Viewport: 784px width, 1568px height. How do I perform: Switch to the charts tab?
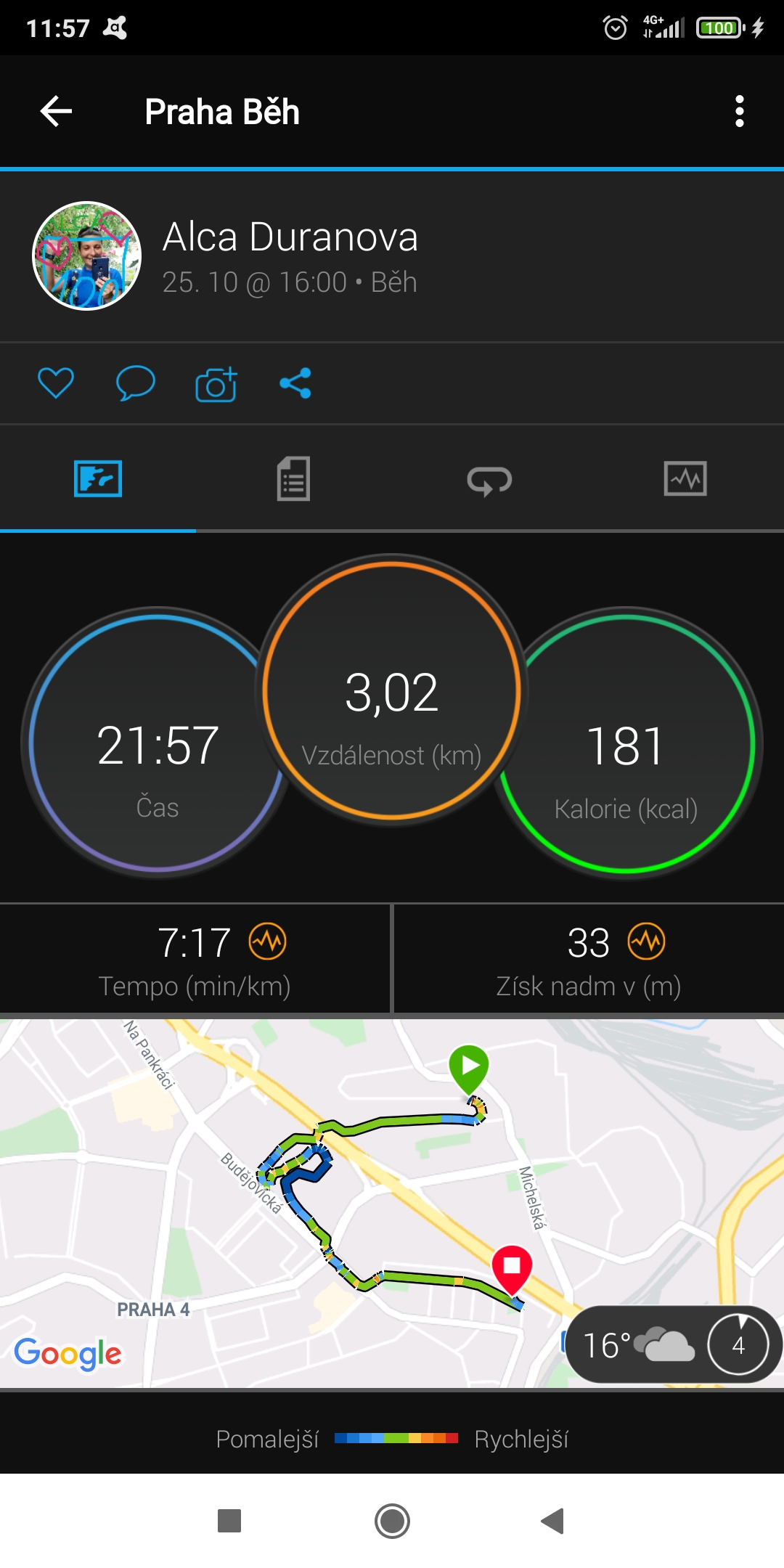[x=685, y=479]
